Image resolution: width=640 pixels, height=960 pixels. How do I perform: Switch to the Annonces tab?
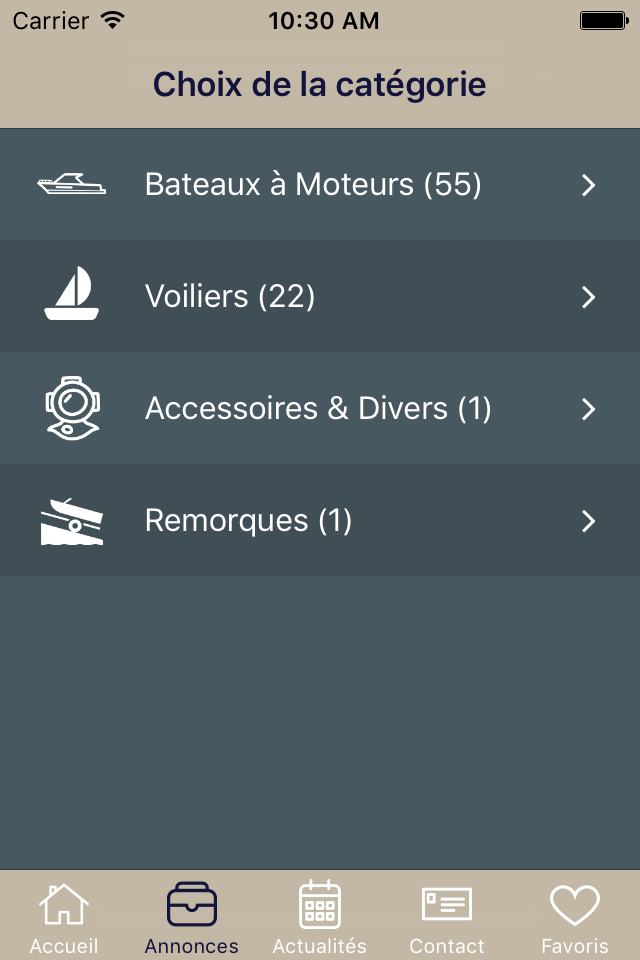pos(192,917)
